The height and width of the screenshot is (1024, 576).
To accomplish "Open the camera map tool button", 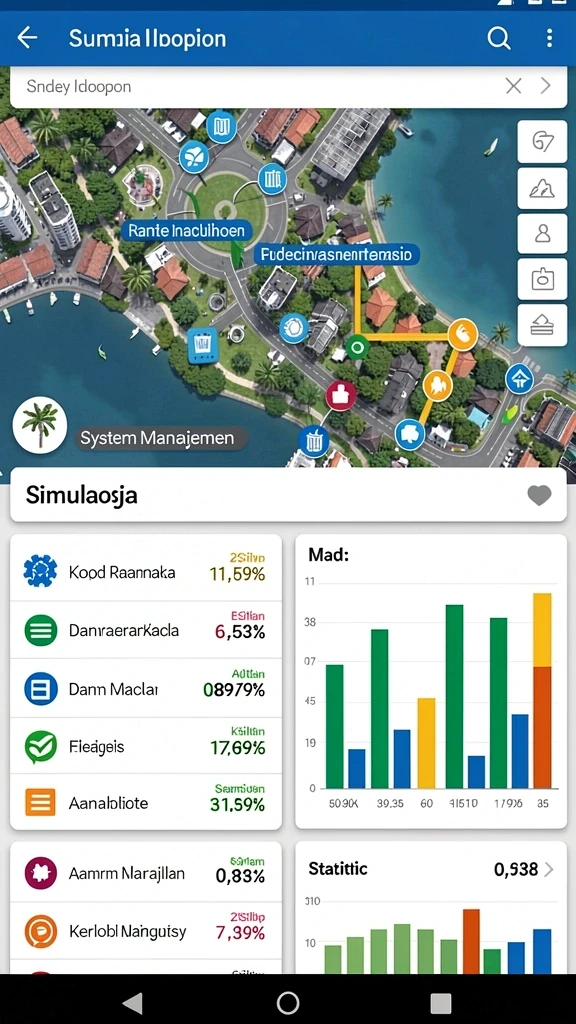I will coord(542,279).
